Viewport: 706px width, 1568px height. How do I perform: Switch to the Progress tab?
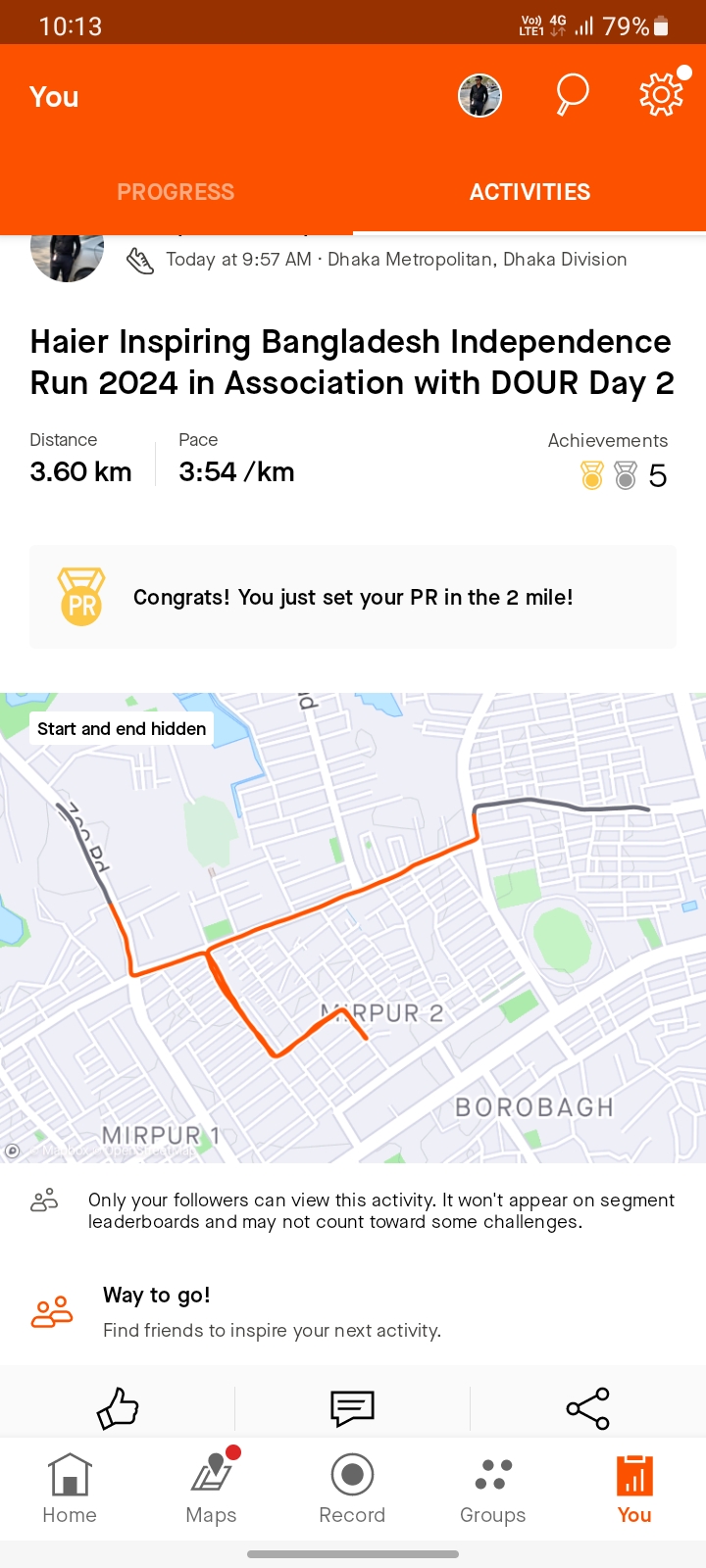176,192
